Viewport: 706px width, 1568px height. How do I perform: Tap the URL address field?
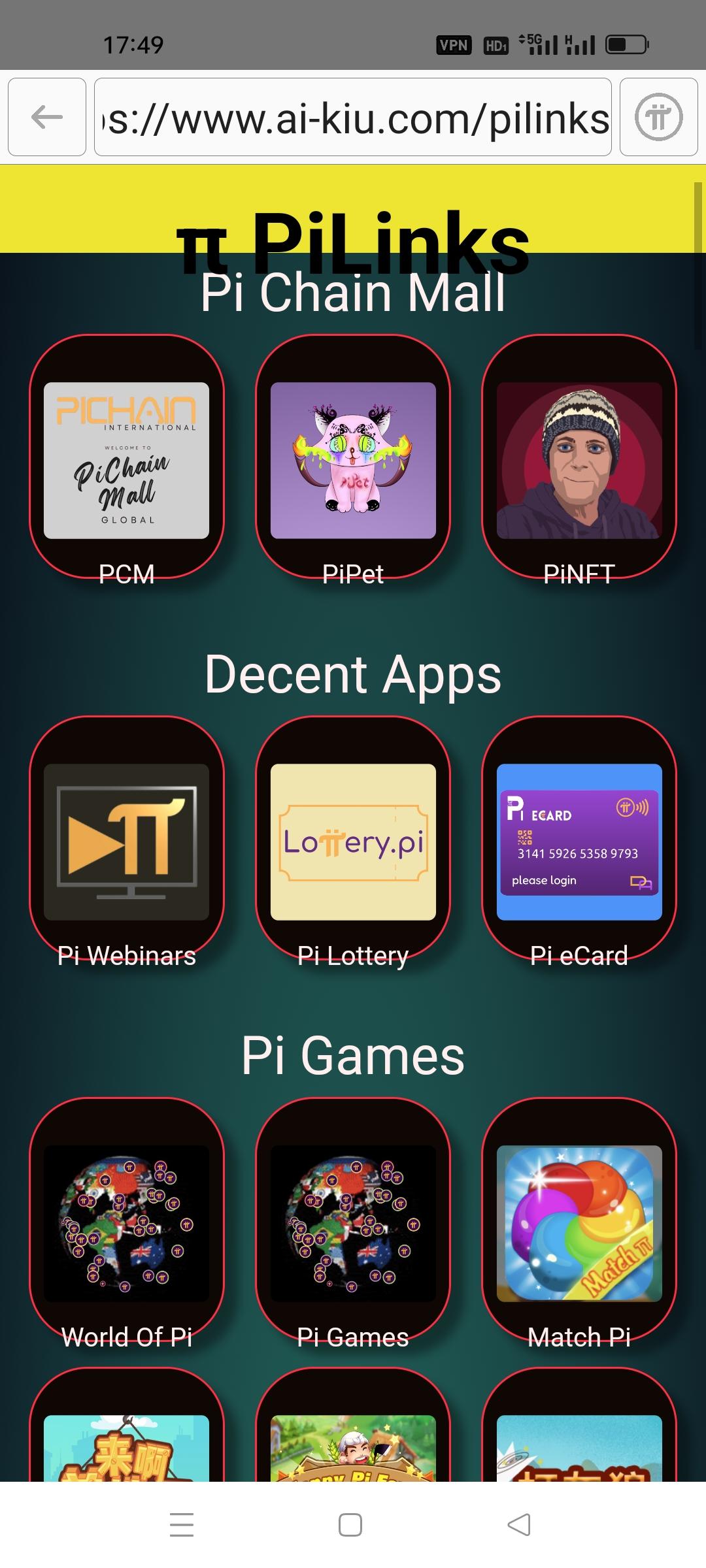353,117
